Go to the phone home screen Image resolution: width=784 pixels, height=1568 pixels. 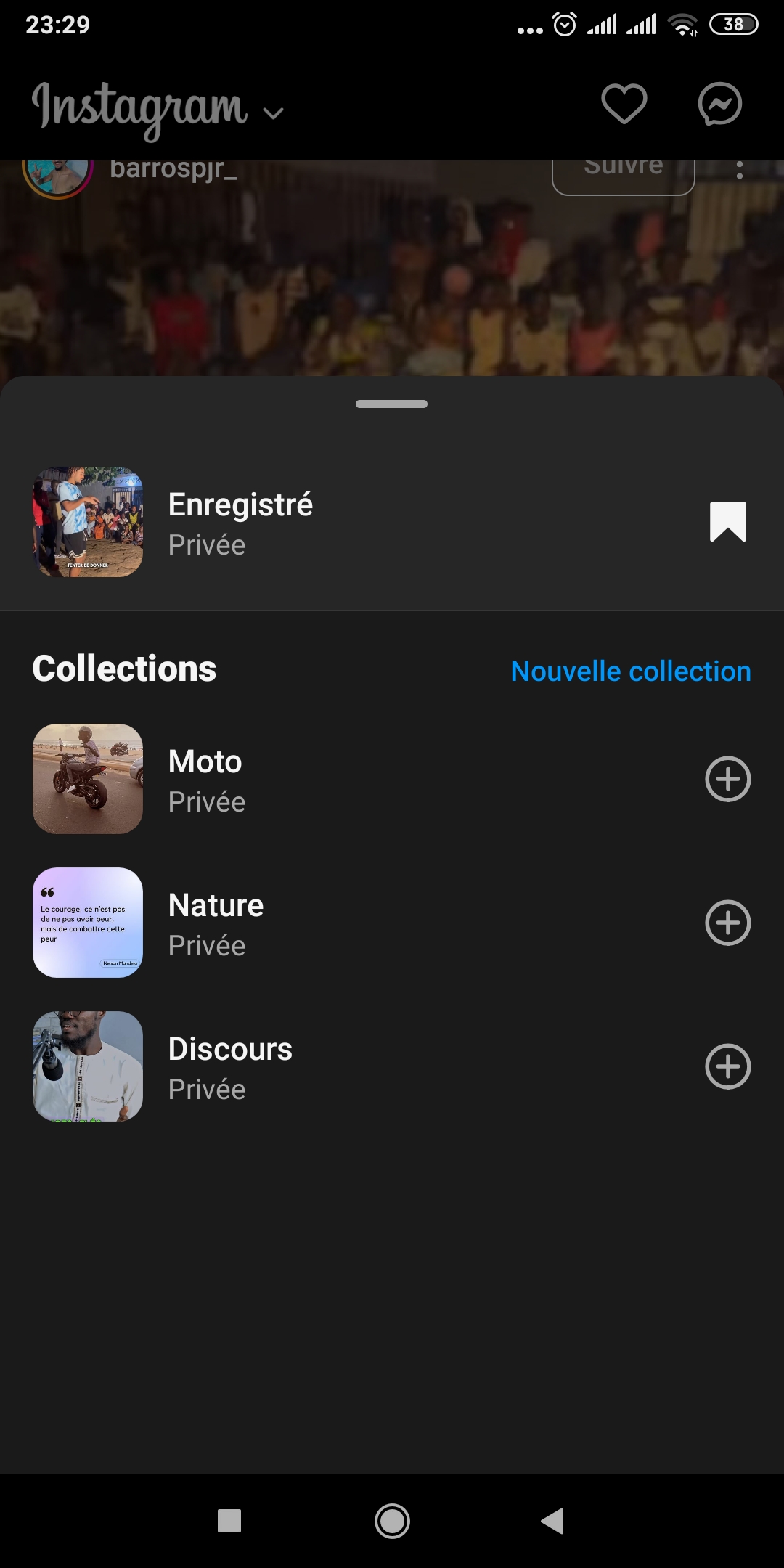click(x=392, y=1521)
